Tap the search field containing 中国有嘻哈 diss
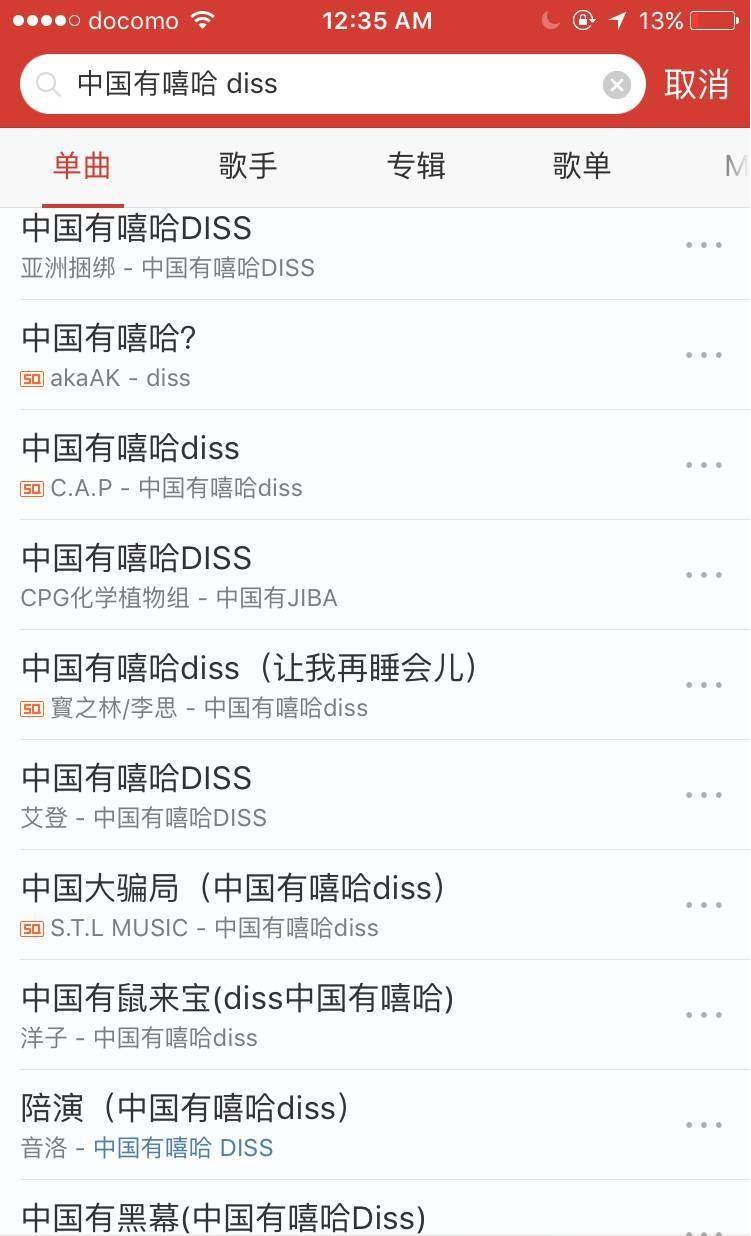751x1236 pixels. [320, 84]
